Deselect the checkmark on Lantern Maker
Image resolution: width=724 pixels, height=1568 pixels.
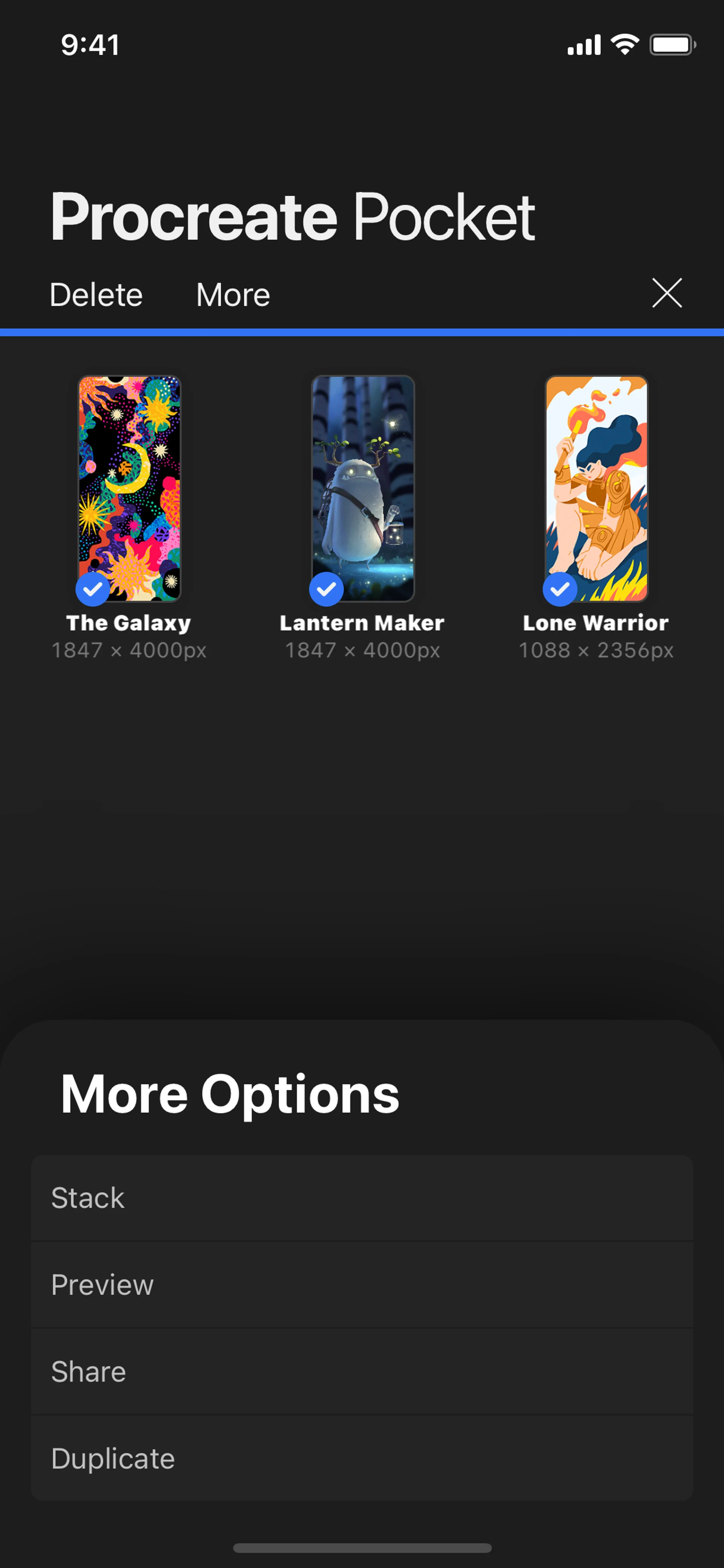[327, 589]
